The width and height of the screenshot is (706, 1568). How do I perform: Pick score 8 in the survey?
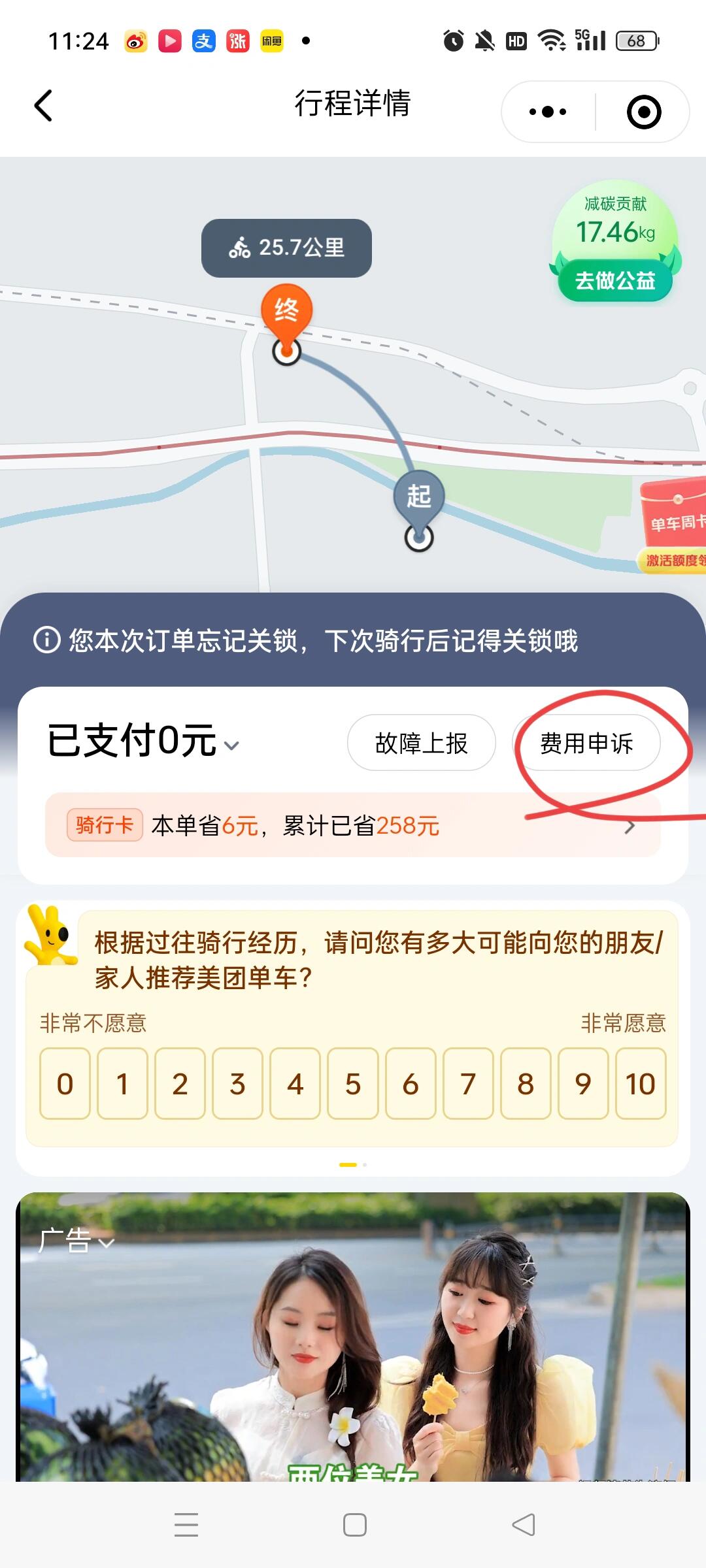pyautogui.click(x=526, y=1085)
